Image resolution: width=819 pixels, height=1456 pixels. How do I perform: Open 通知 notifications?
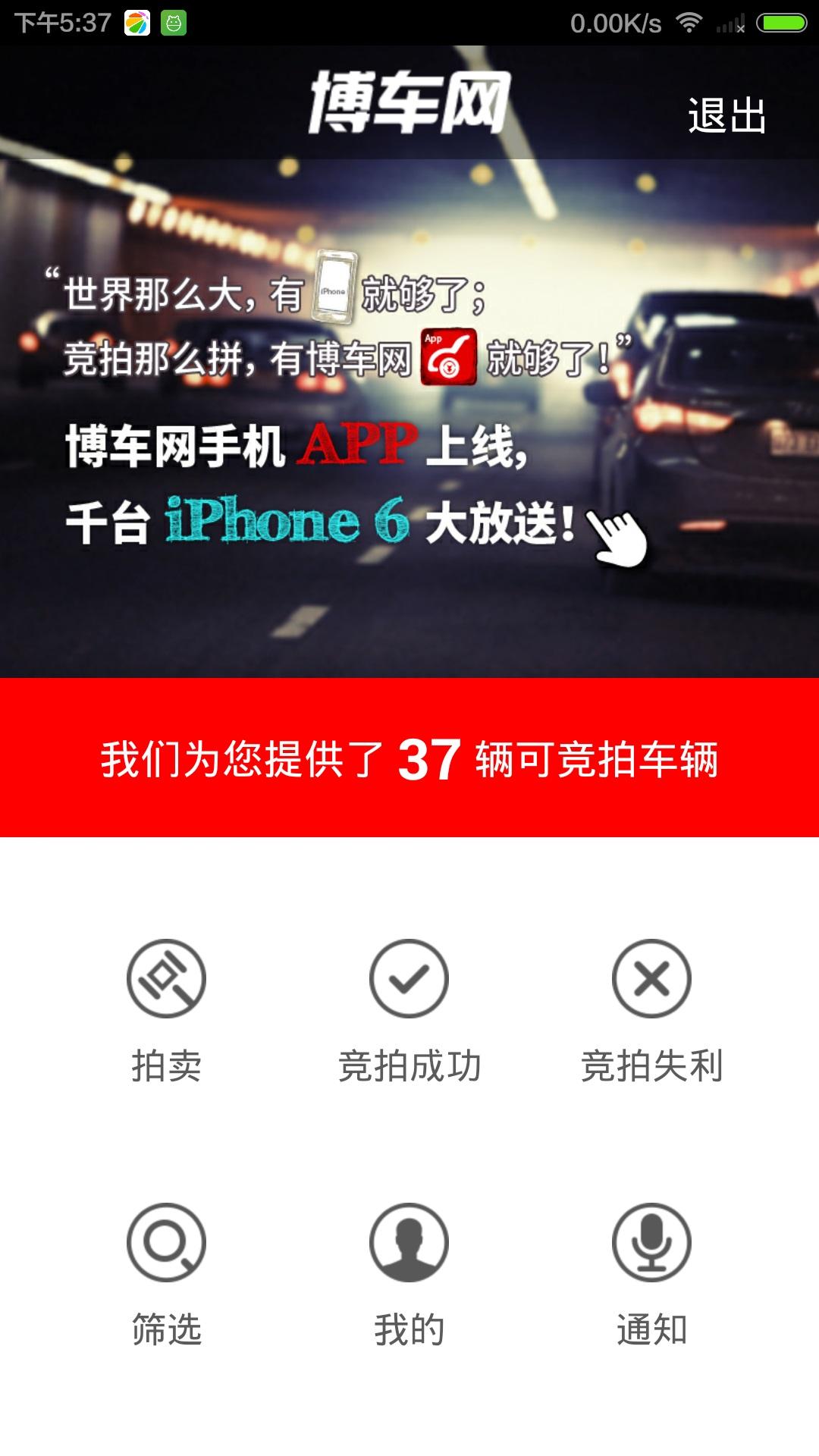tap(651, 1272)
